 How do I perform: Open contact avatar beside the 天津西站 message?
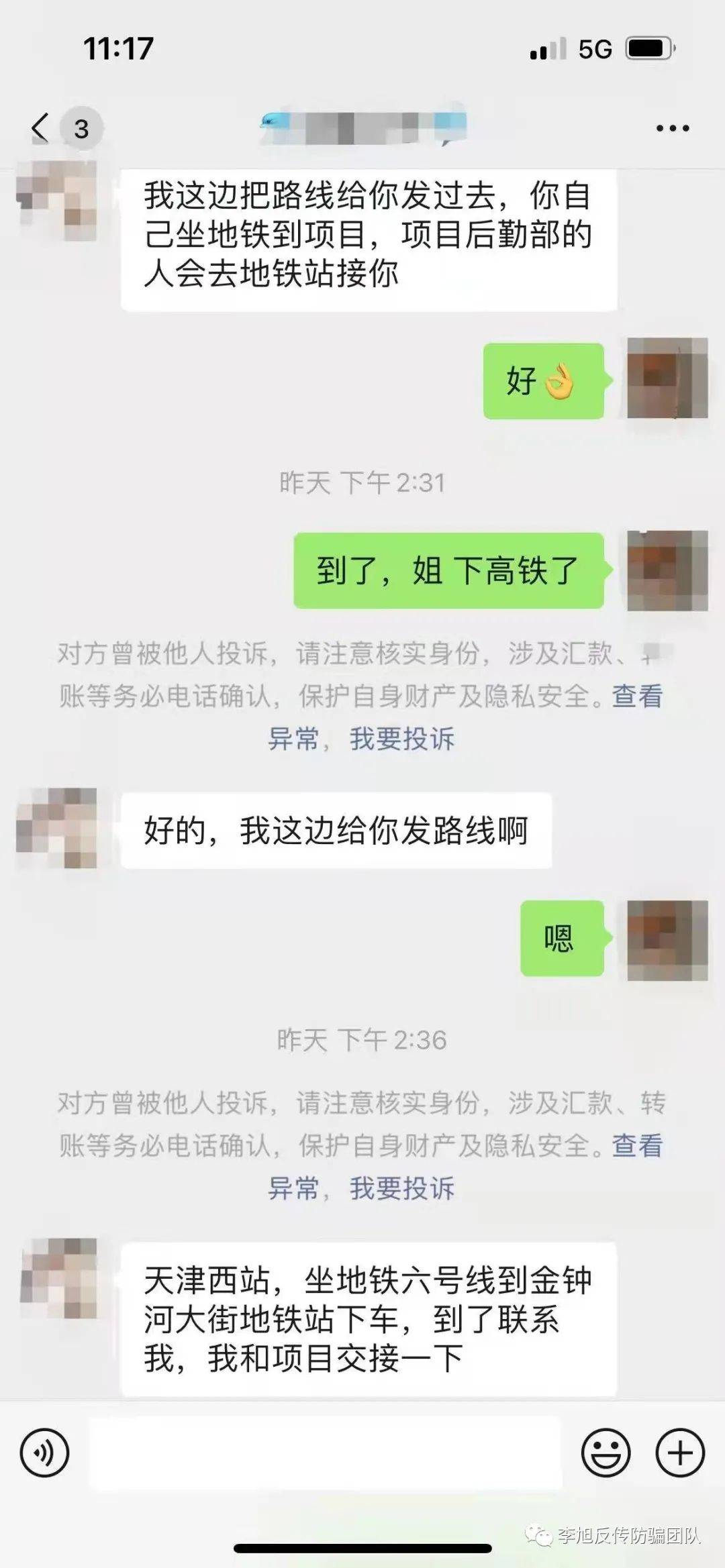pyautogui.click(x=60, y=1279)
